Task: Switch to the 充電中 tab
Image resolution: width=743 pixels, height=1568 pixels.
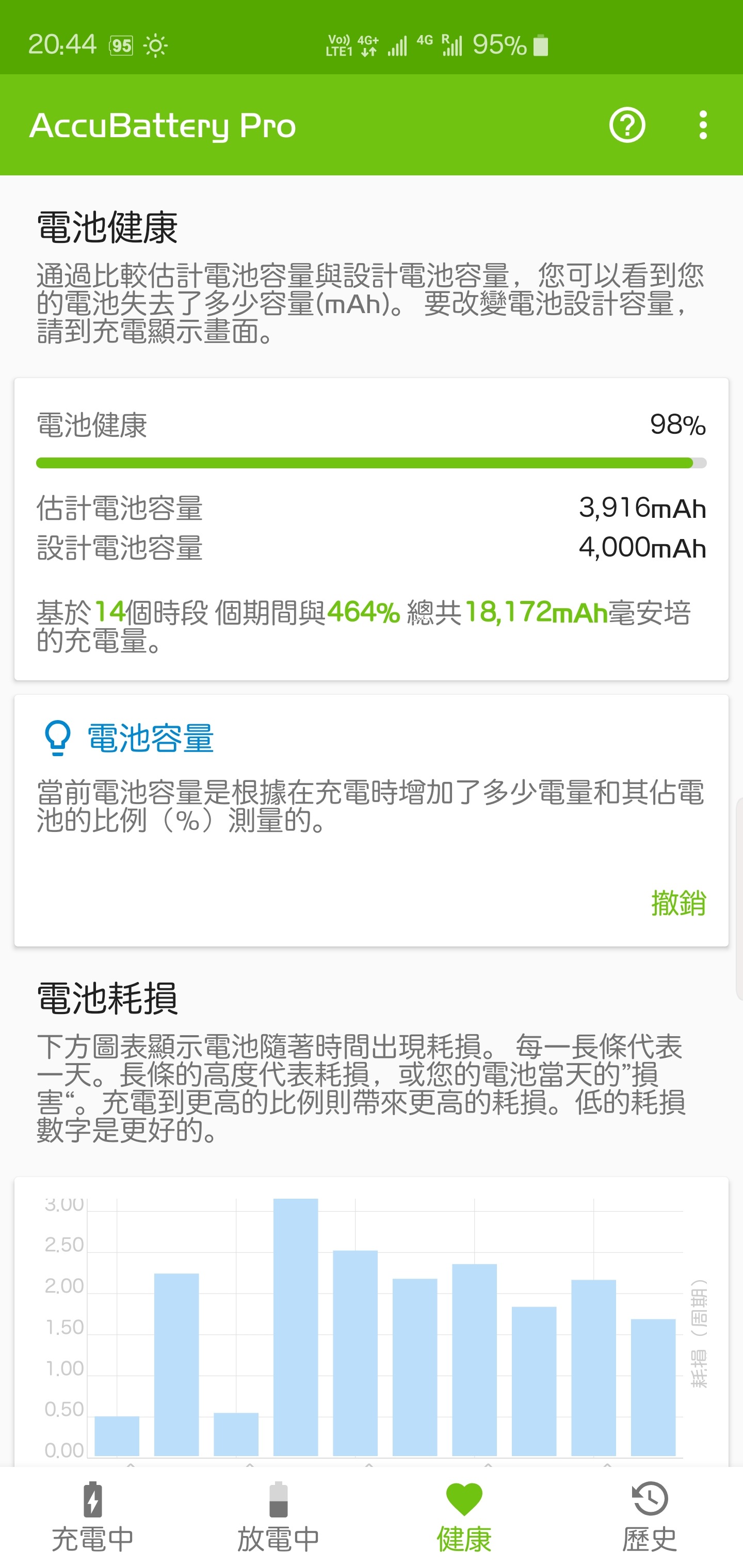Action: 92,1516
